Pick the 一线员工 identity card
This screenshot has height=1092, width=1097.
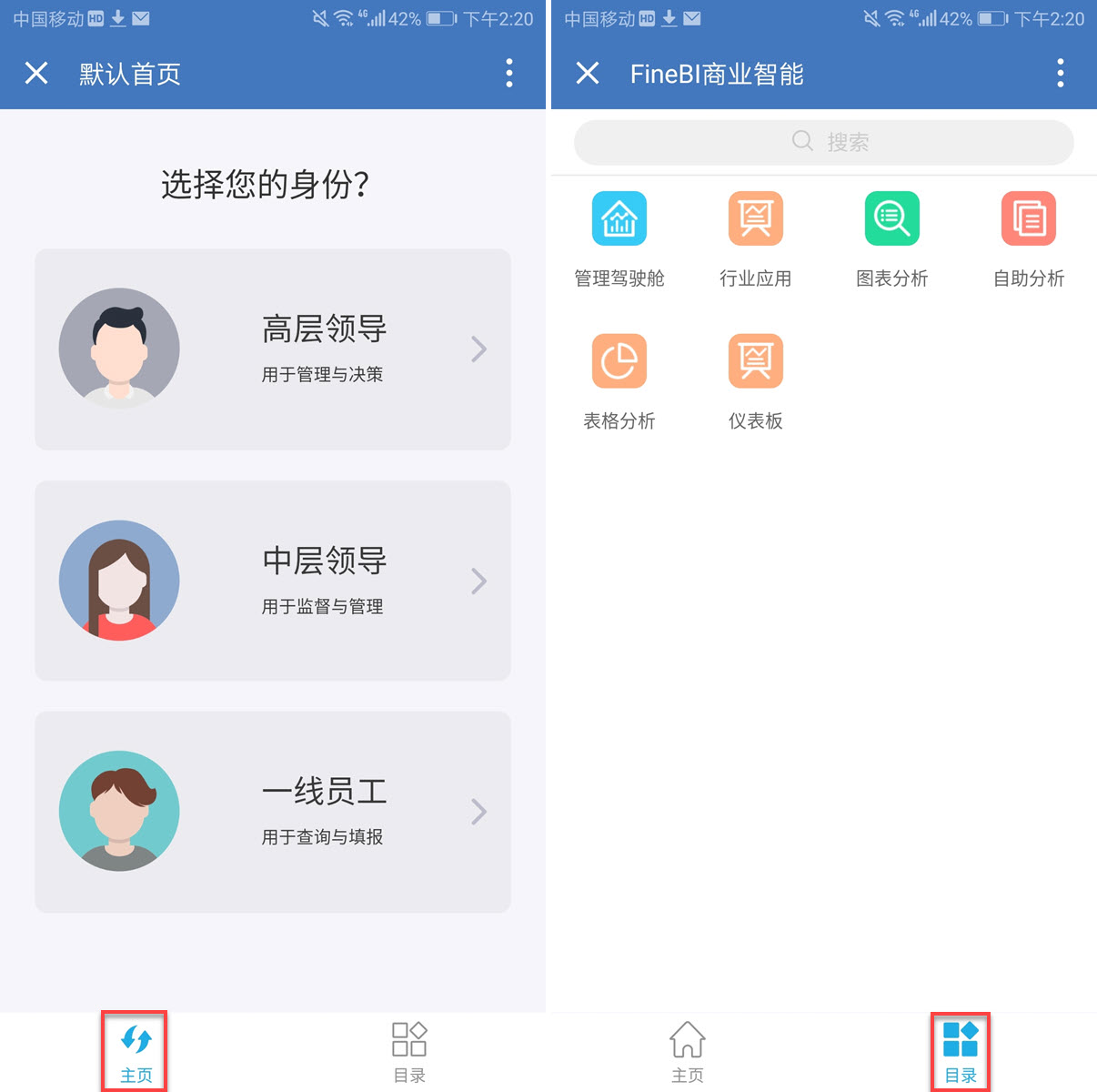pyautogui.click(x=273, y=812)
